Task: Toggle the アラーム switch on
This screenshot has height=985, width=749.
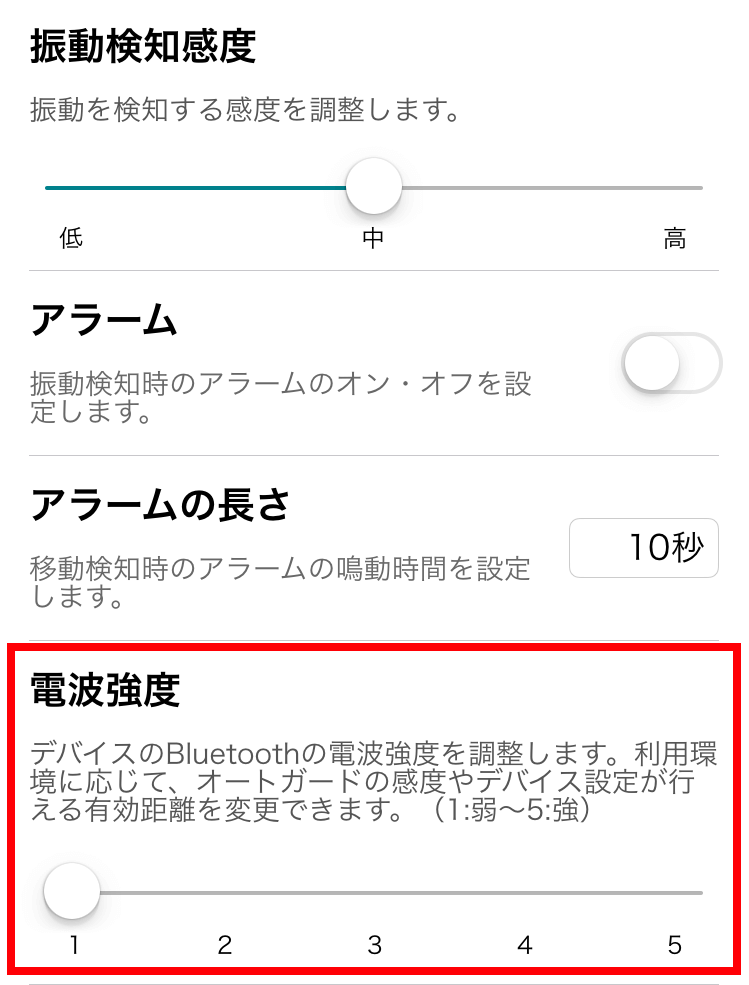Action: (671, 363)
